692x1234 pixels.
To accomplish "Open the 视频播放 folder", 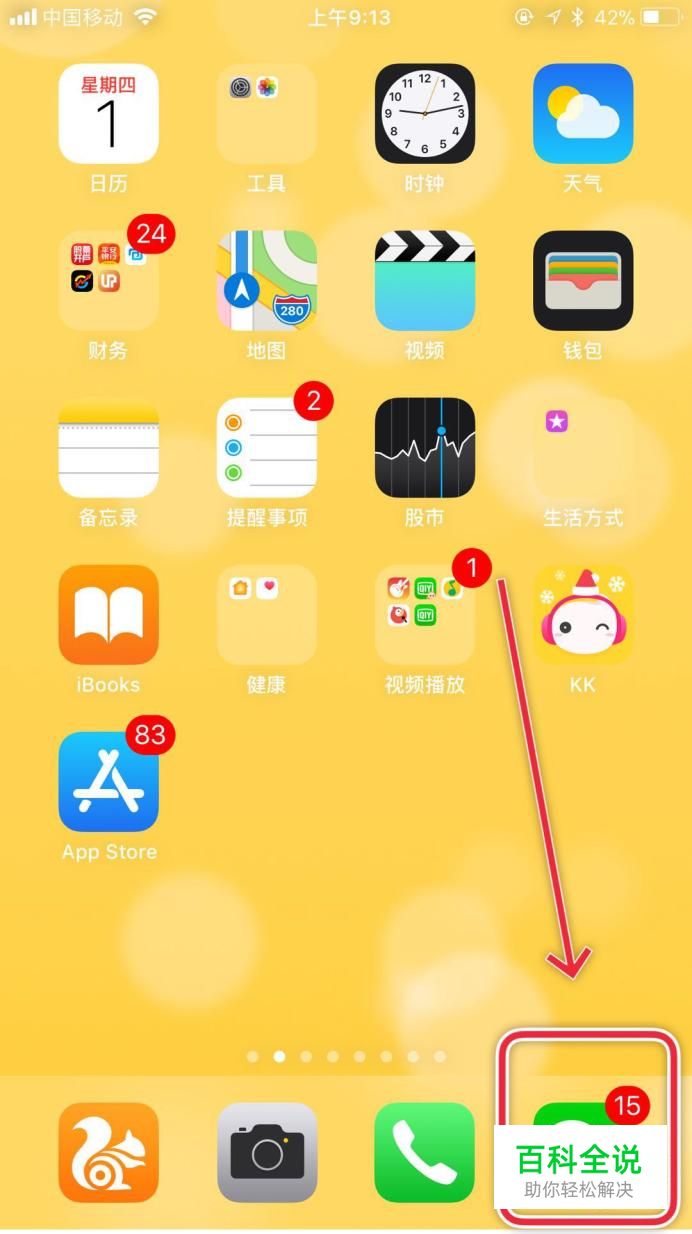I will click(x=424, y=615).
